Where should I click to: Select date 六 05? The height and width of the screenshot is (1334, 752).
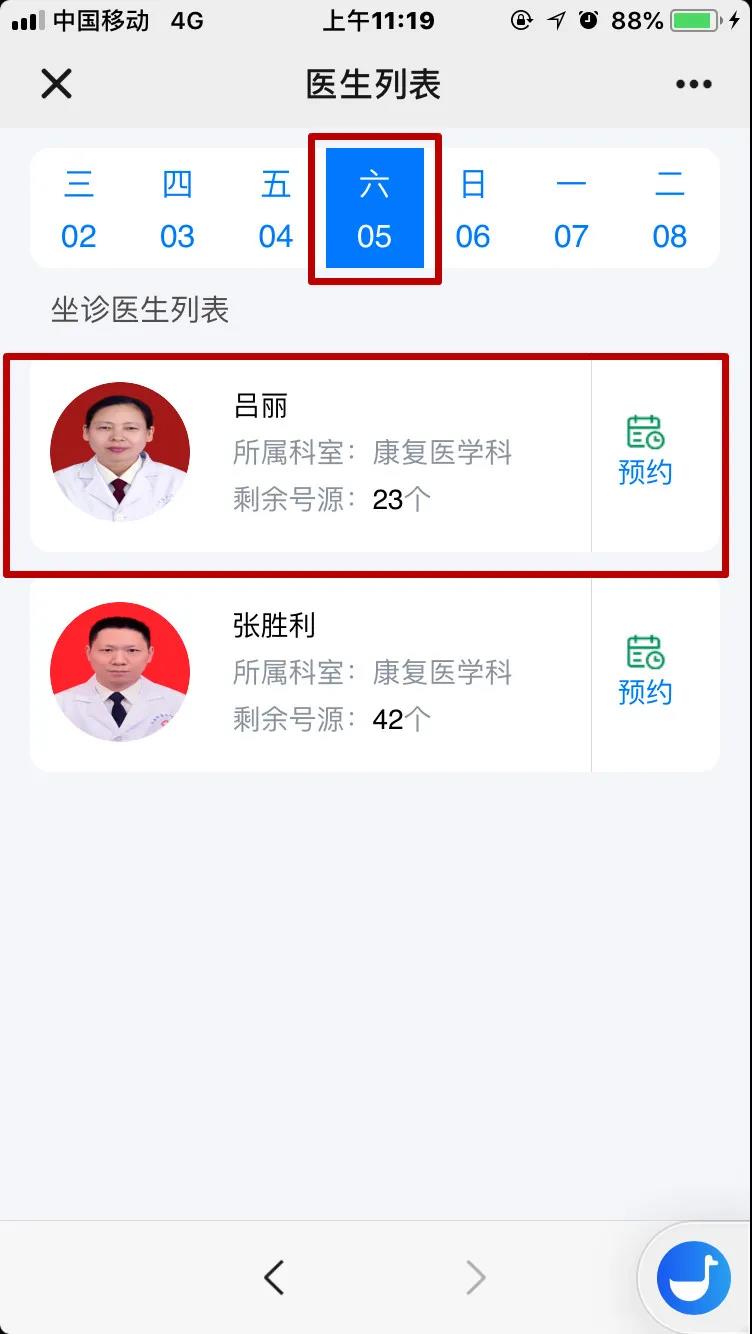pyautogui.click(x=375, y=209)
